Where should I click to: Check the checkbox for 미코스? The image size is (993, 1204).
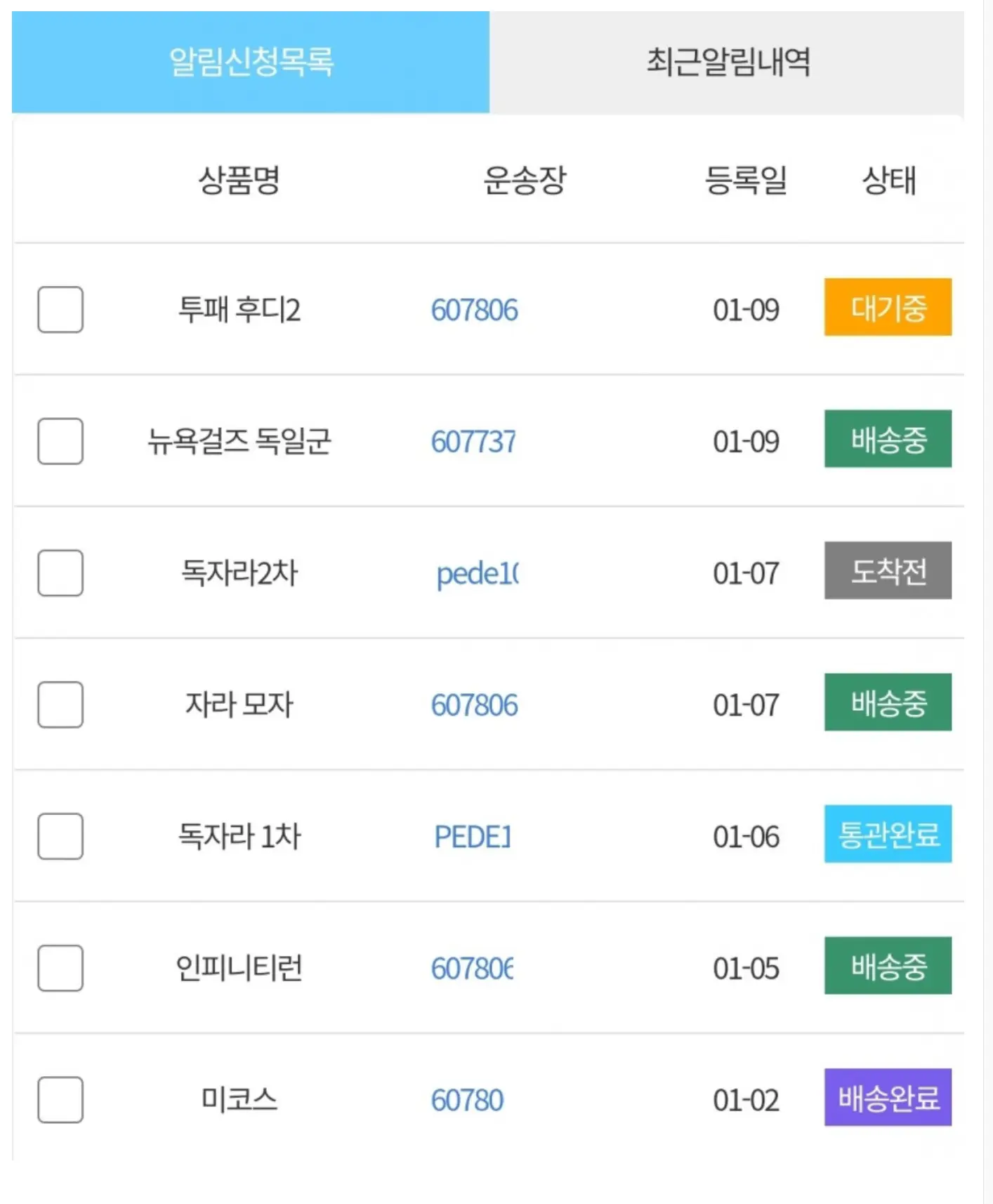click(60, 1101)
